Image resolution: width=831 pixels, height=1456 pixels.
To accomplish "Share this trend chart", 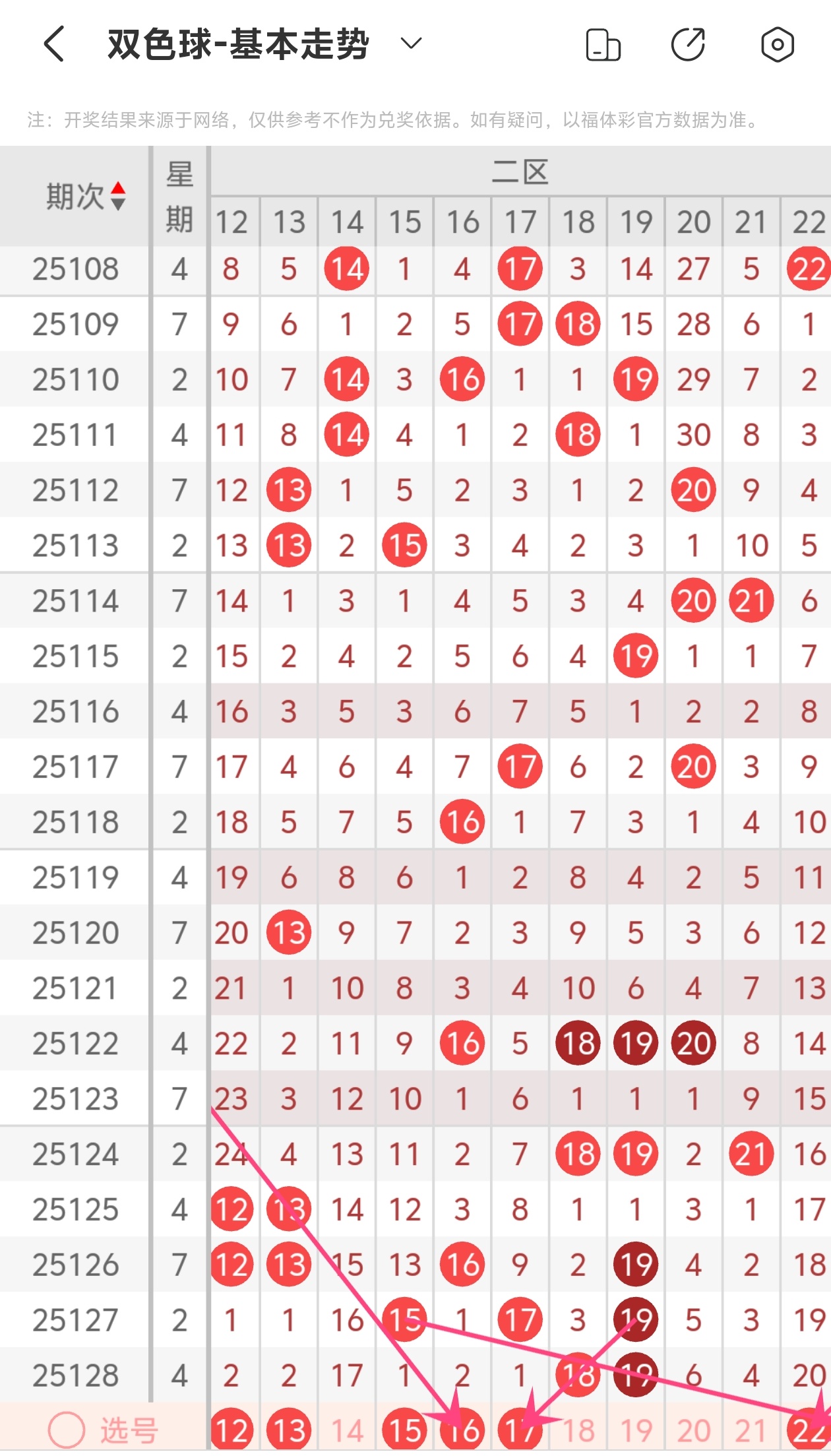I will click(x=688, y=45).
